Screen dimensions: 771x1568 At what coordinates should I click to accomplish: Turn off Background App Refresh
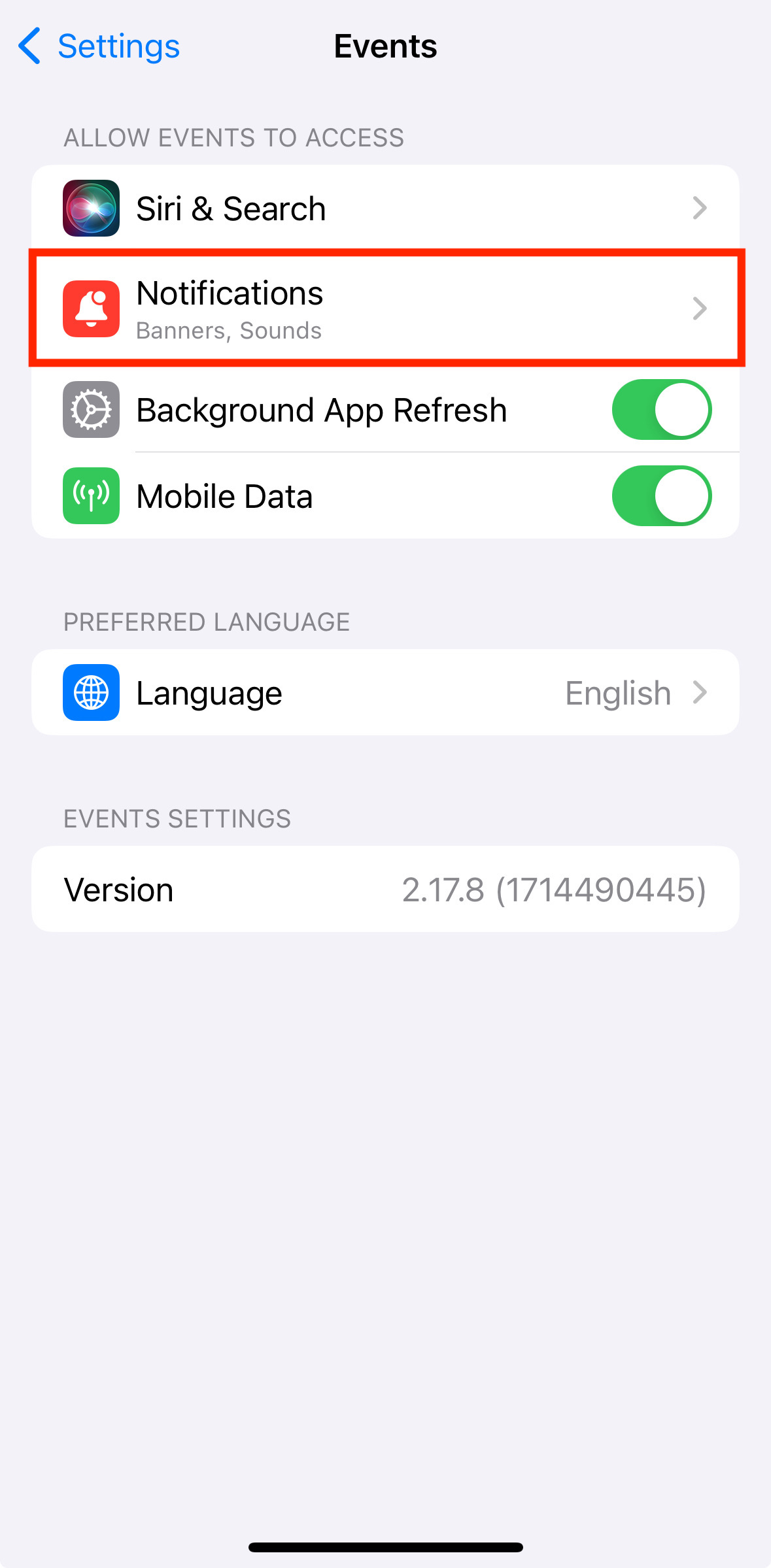click(661, 410)
